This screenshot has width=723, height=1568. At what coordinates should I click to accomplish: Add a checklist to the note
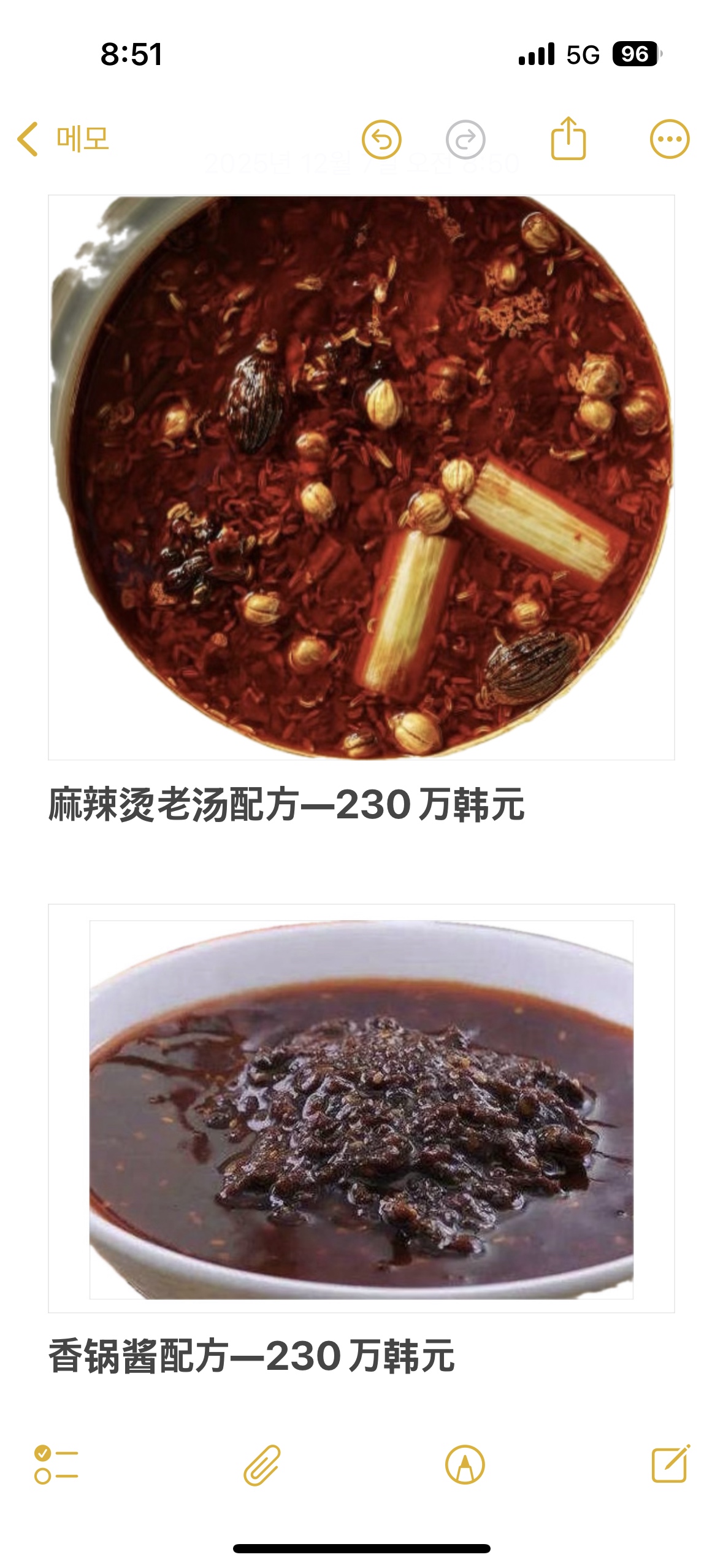[x=56, y=1464]
